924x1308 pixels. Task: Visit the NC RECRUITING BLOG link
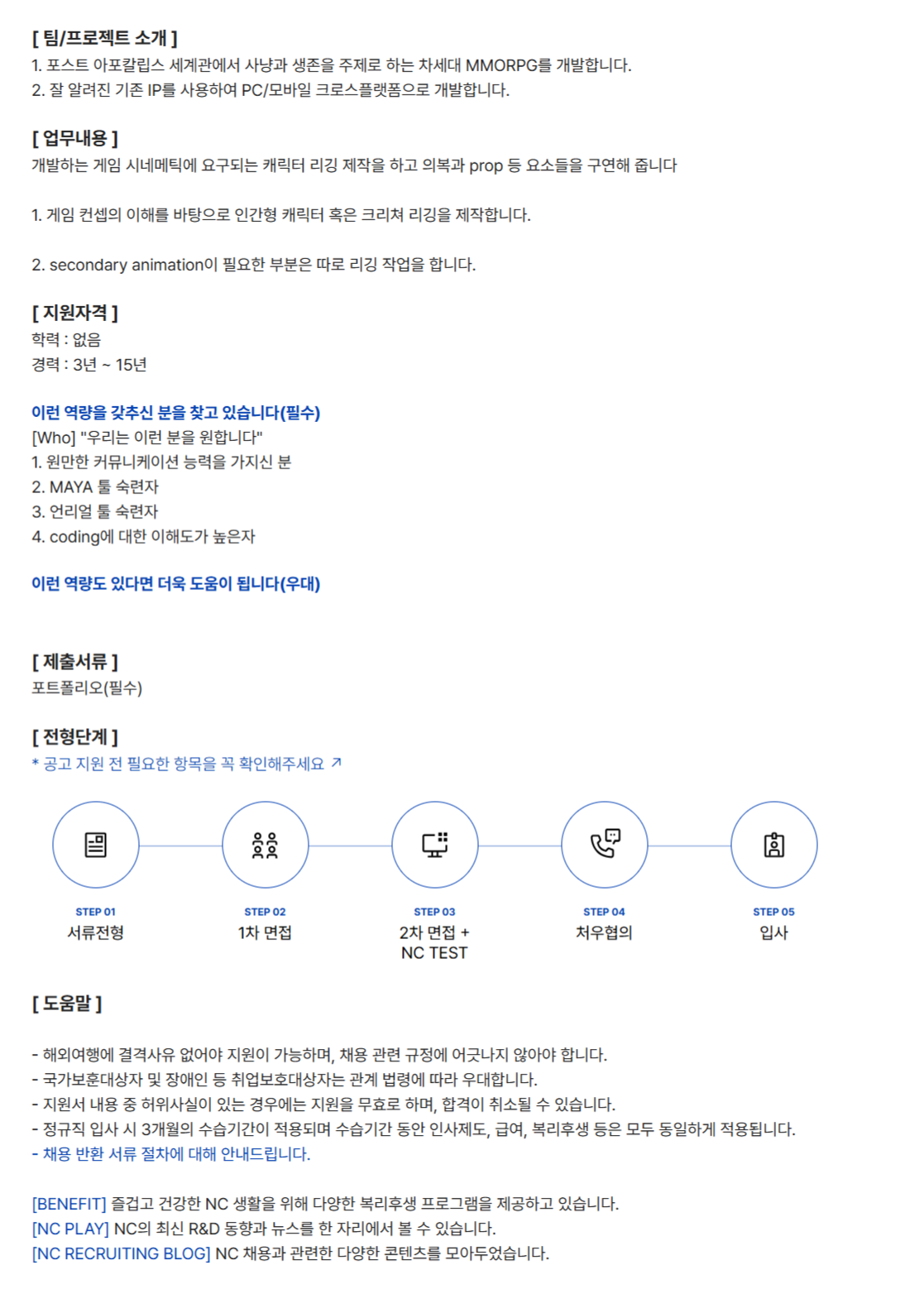tap(121, 1253)
